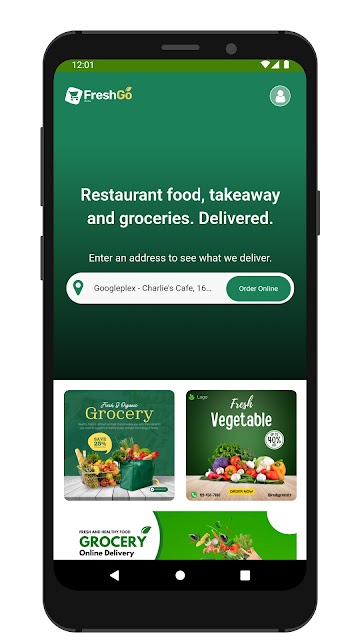
Task: Open the user profile icon
Action: click(x=280, y=96)
